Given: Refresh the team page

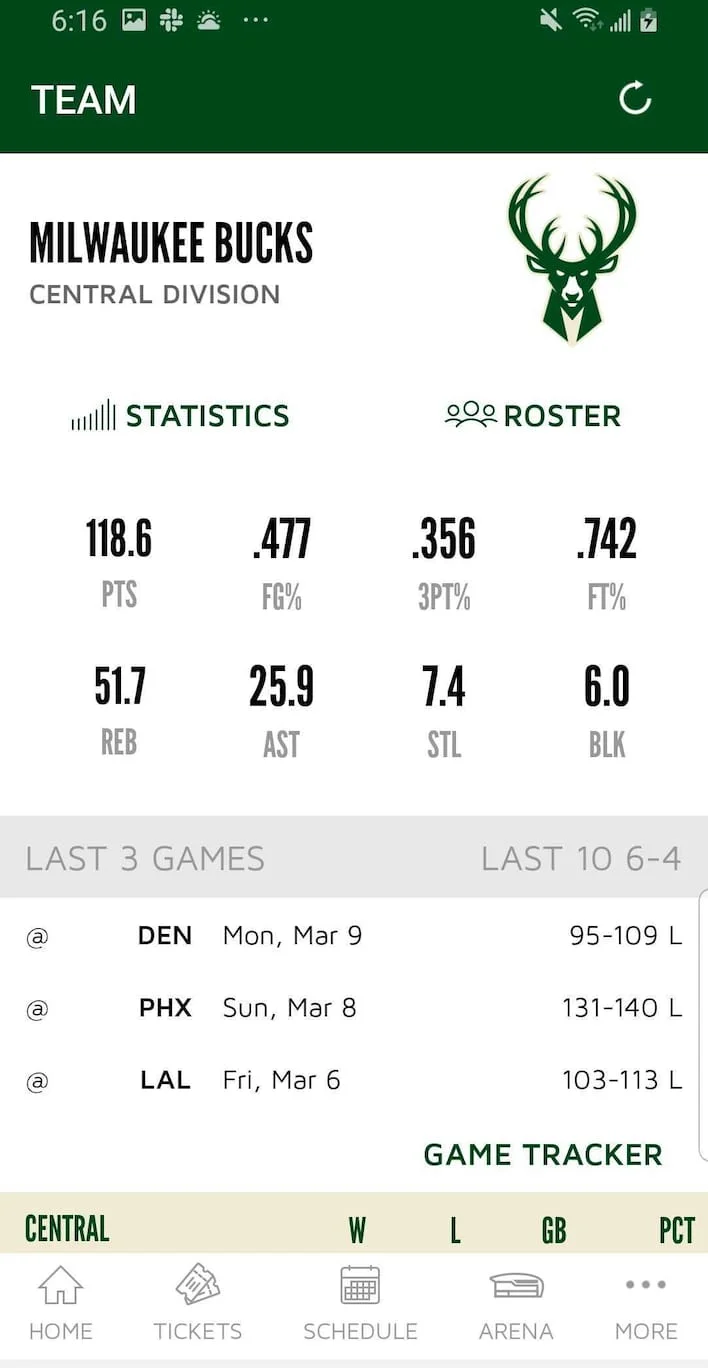Looking at the screenshot, I should click(x=635, y=99).
